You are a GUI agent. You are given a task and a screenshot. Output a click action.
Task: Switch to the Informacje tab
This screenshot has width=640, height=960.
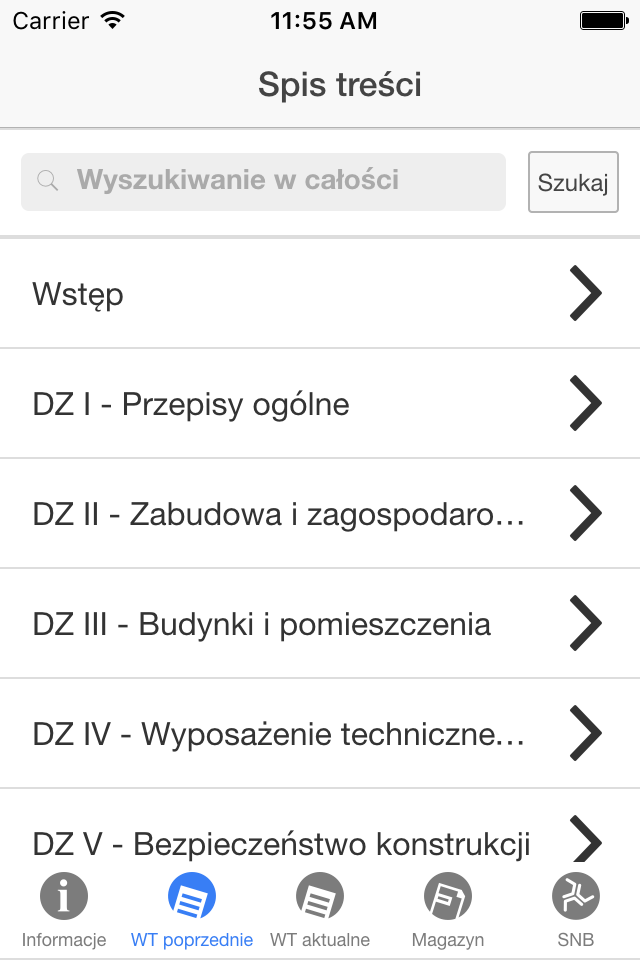(64, 910)
